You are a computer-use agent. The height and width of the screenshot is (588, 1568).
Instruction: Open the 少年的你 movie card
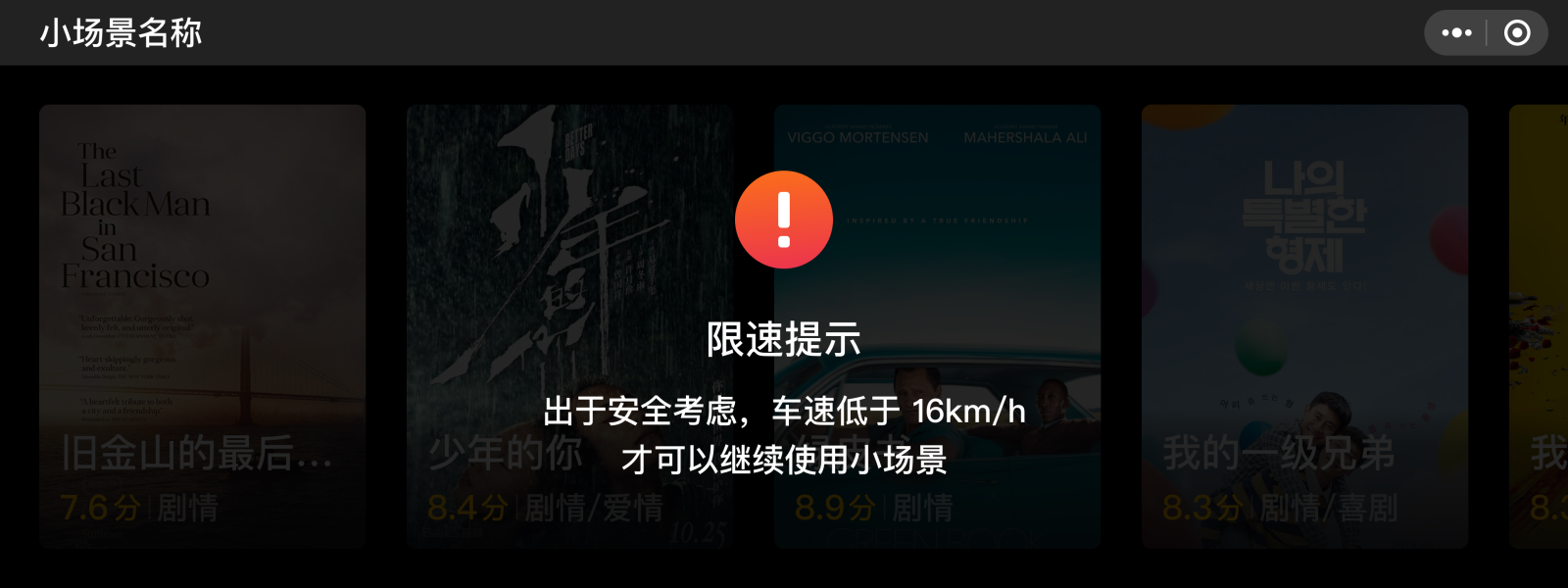click(568, 325)
